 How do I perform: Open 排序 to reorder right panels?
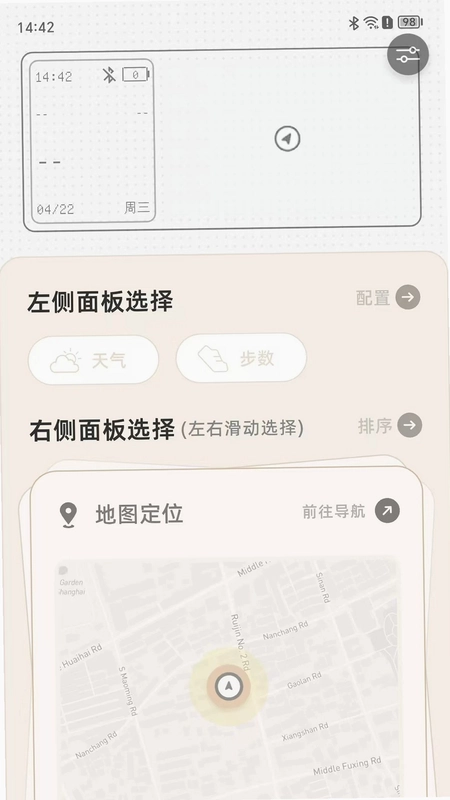click(389, 426)
